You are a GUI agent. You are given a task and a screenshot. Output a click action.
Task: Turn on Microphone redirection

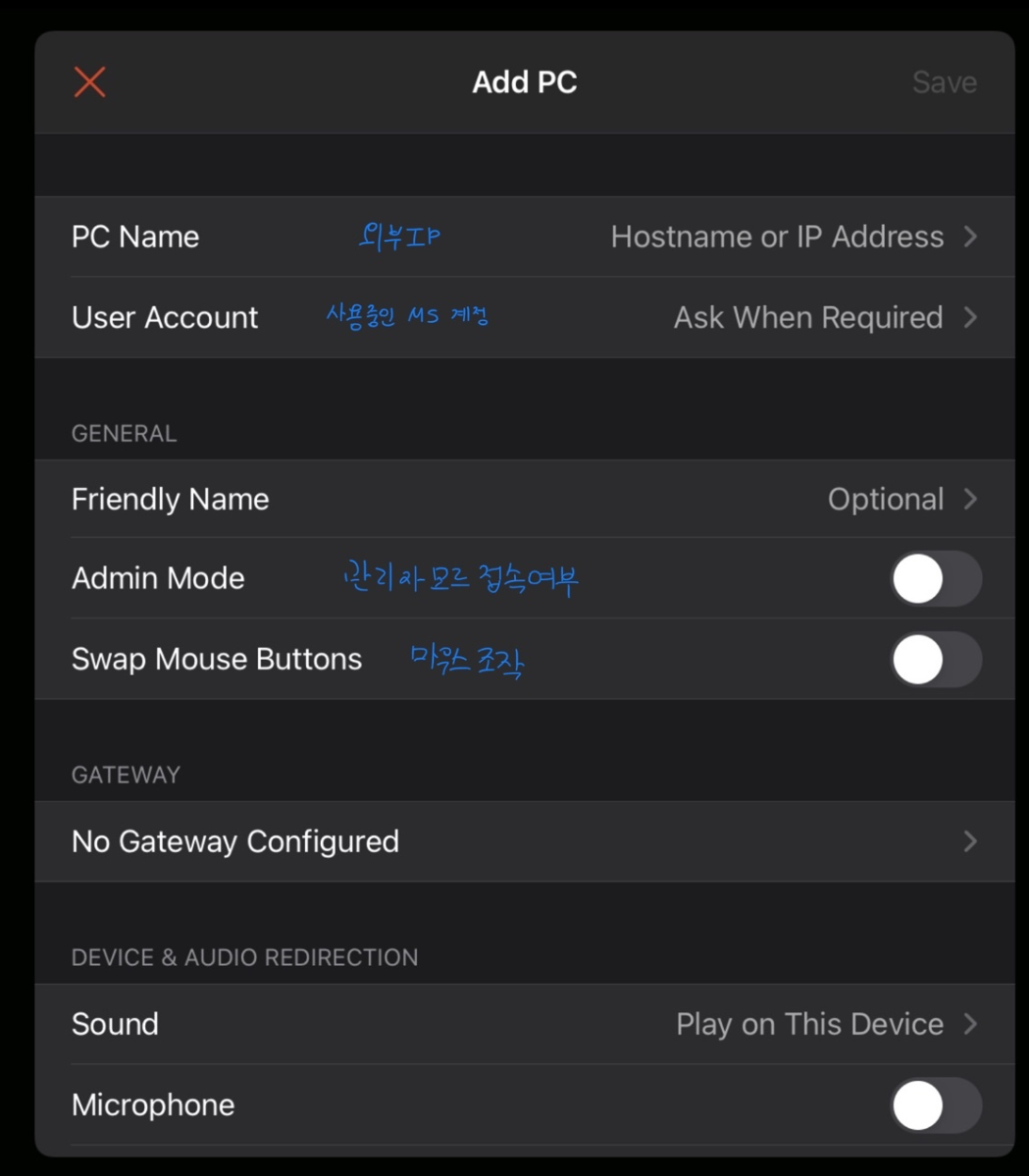click(935, 1105)
